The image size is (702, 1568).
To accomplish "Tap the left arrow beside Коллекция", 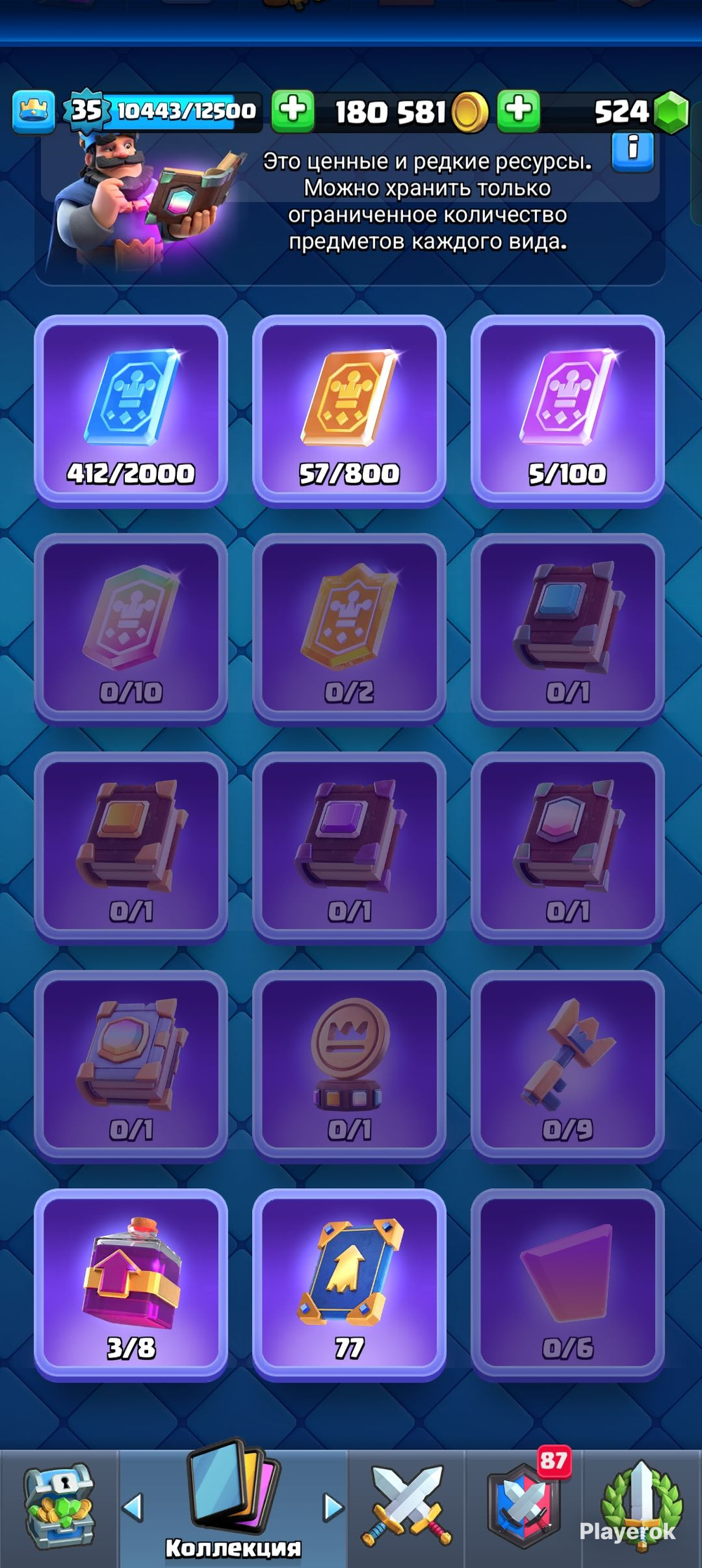I will click(133, 1508).
